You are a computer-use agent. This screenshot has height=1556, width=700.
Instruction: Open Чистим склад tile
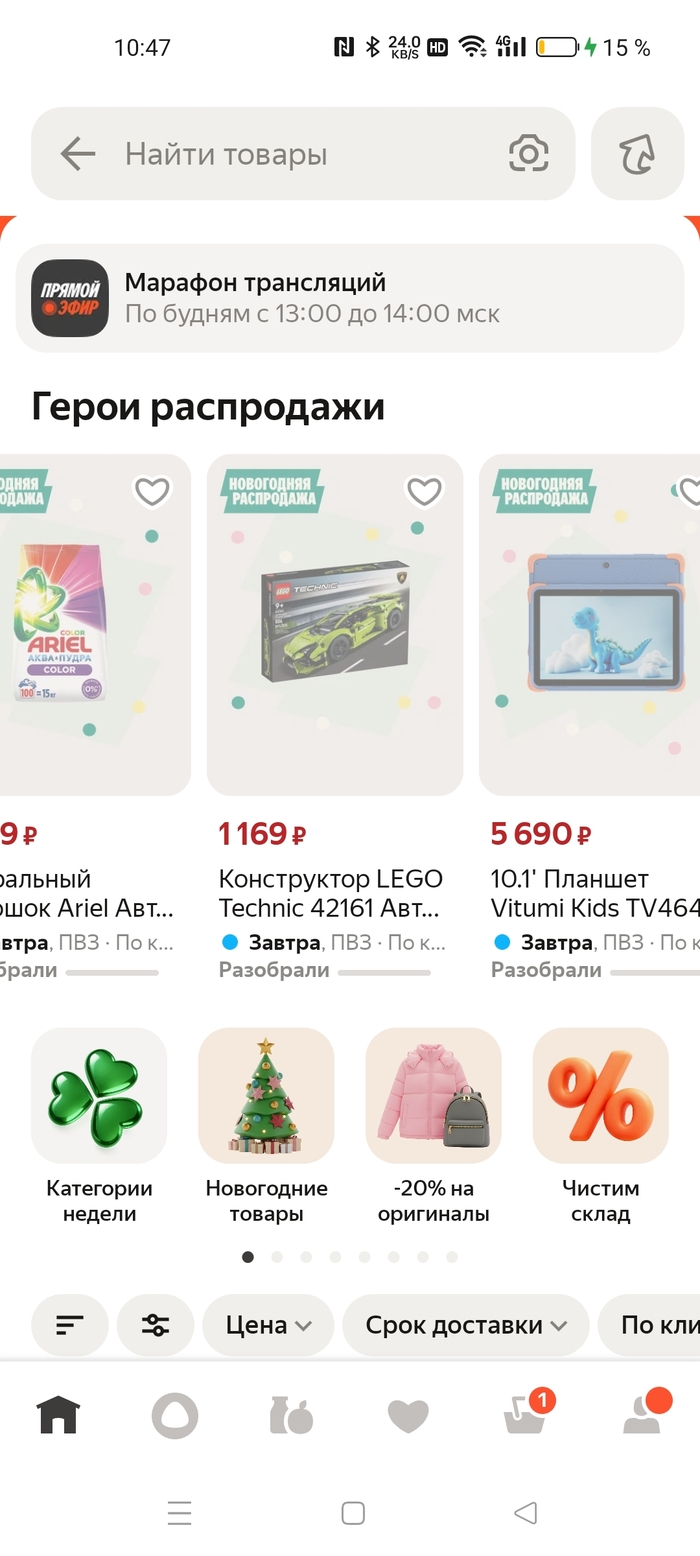[600, 1125]
